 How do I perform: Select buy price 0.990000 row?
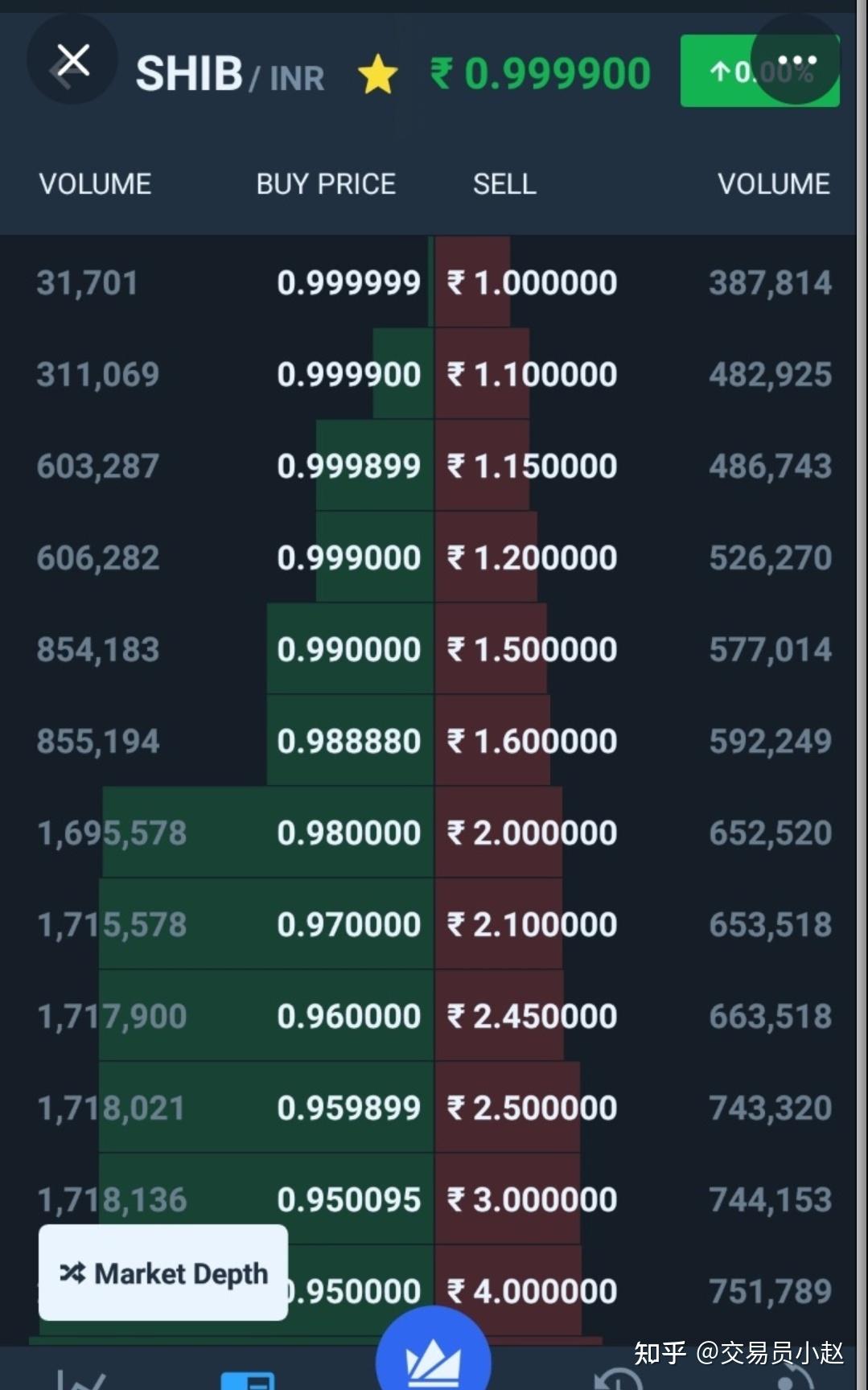348,649
